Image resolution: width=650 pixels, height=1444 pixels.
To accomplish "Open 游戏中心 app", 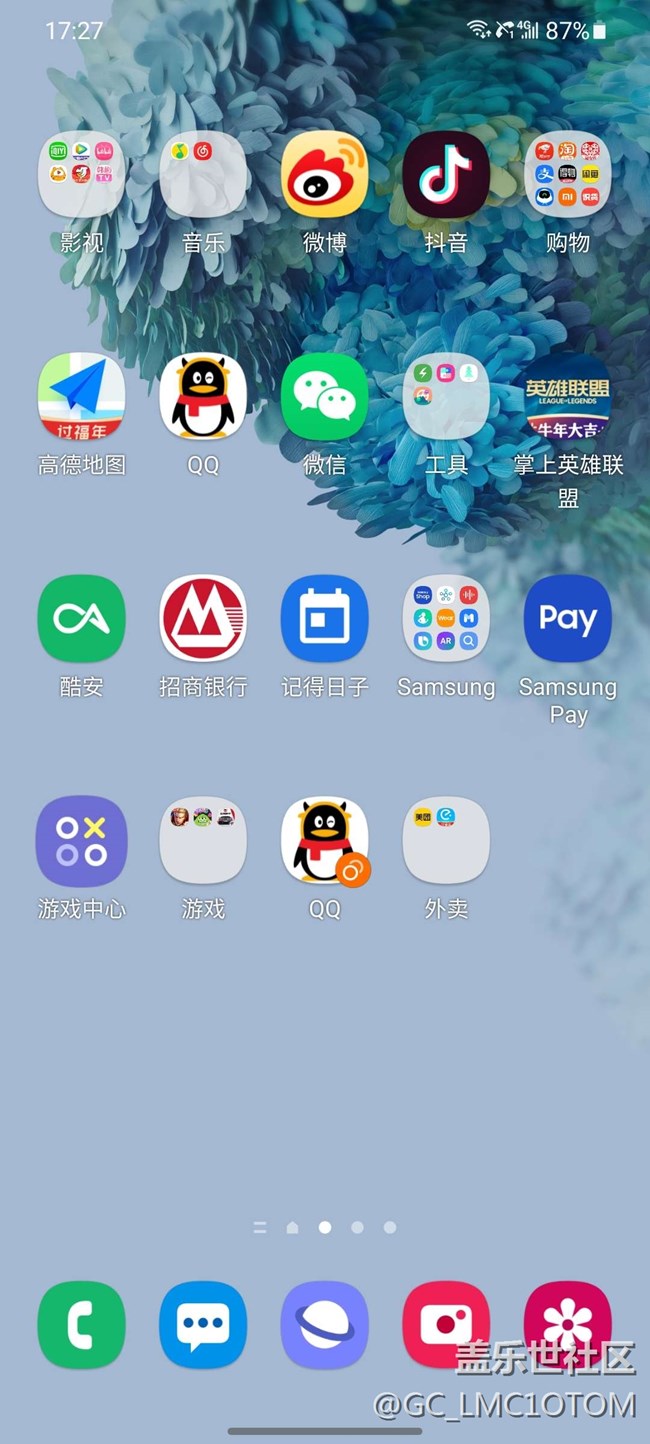I will pyautogui.click(x=81, y=841).
